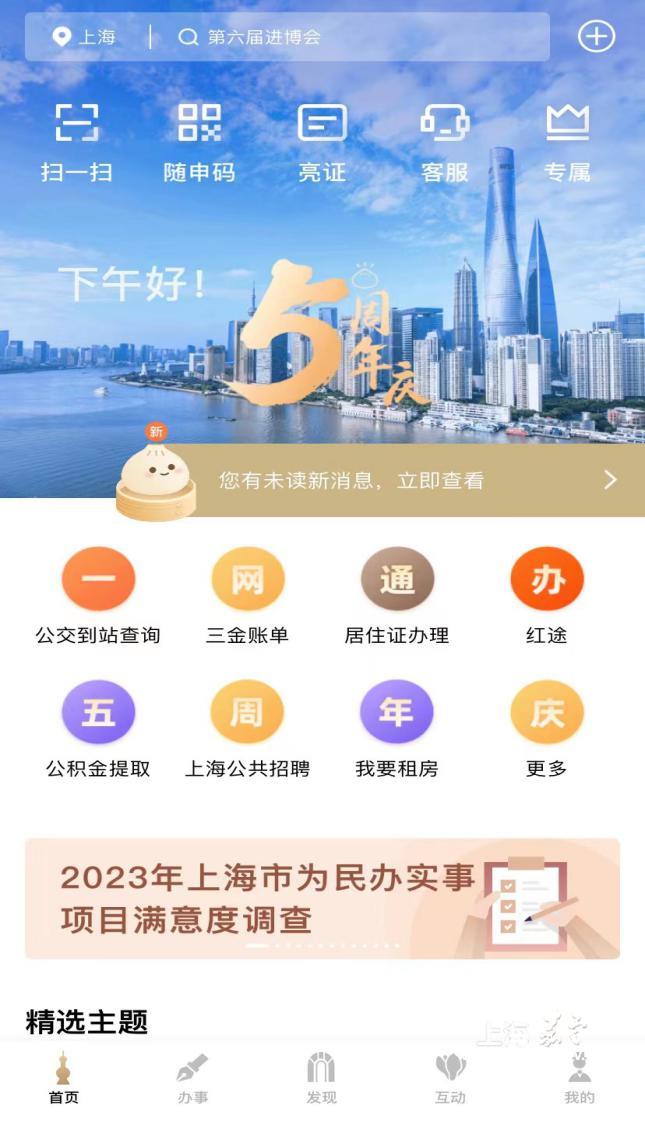Open 亮证 certificates

coord(322,143)
